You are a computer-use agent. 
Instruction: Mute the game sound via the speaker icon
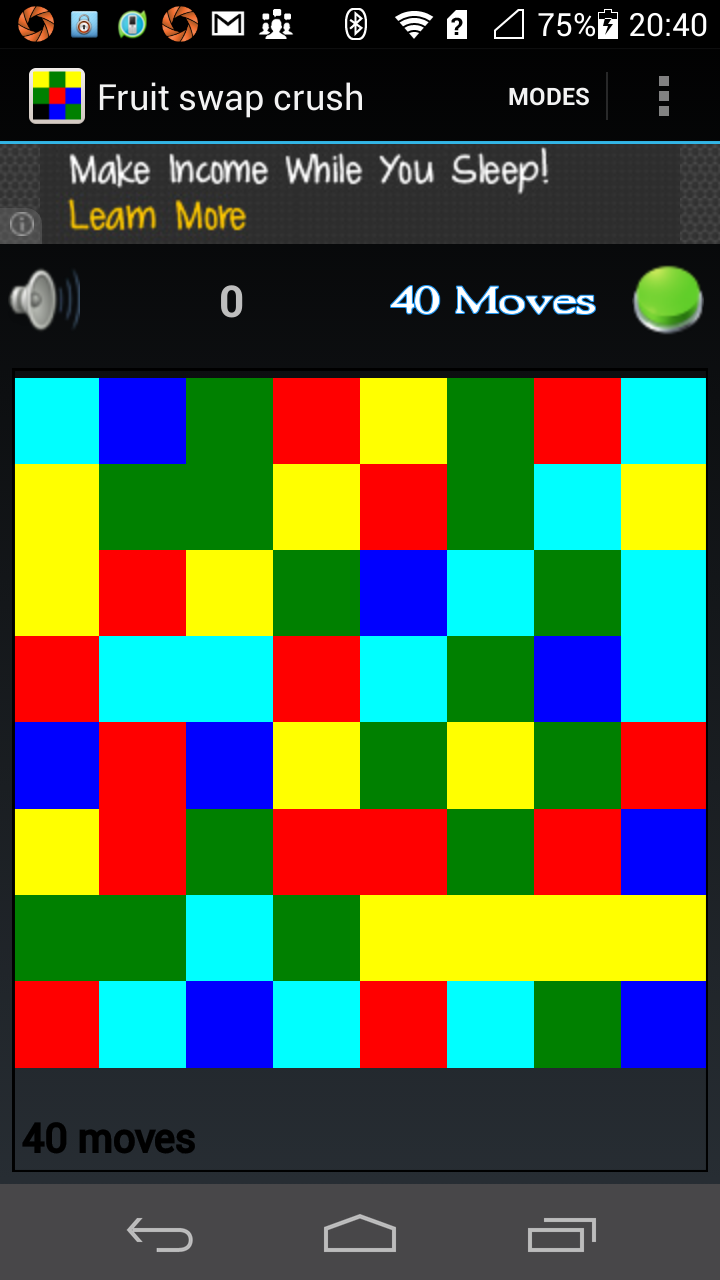[x=45, y=298]
